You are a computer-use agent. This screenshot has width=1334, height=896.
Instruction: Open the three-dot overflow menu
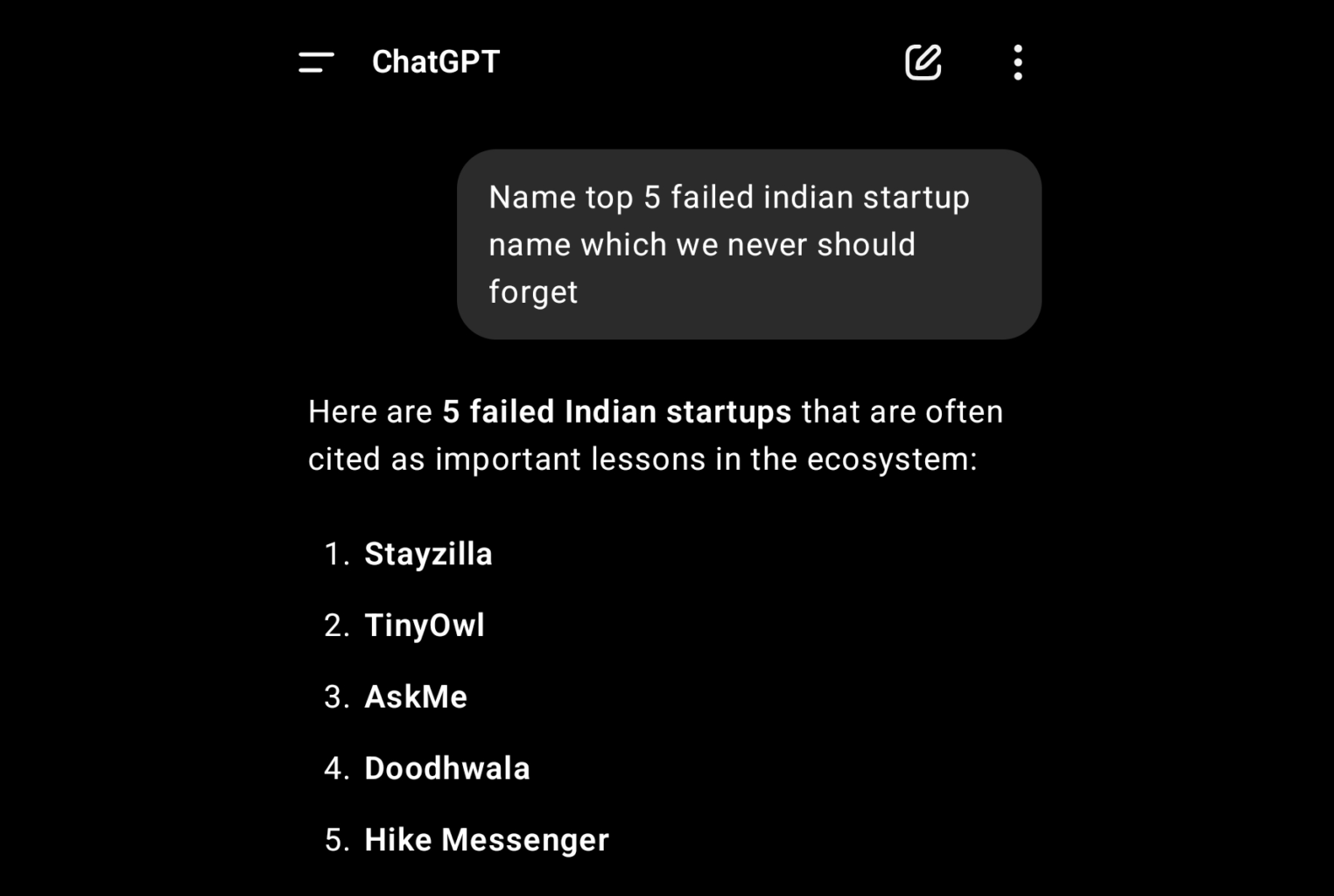[1017, 62]
